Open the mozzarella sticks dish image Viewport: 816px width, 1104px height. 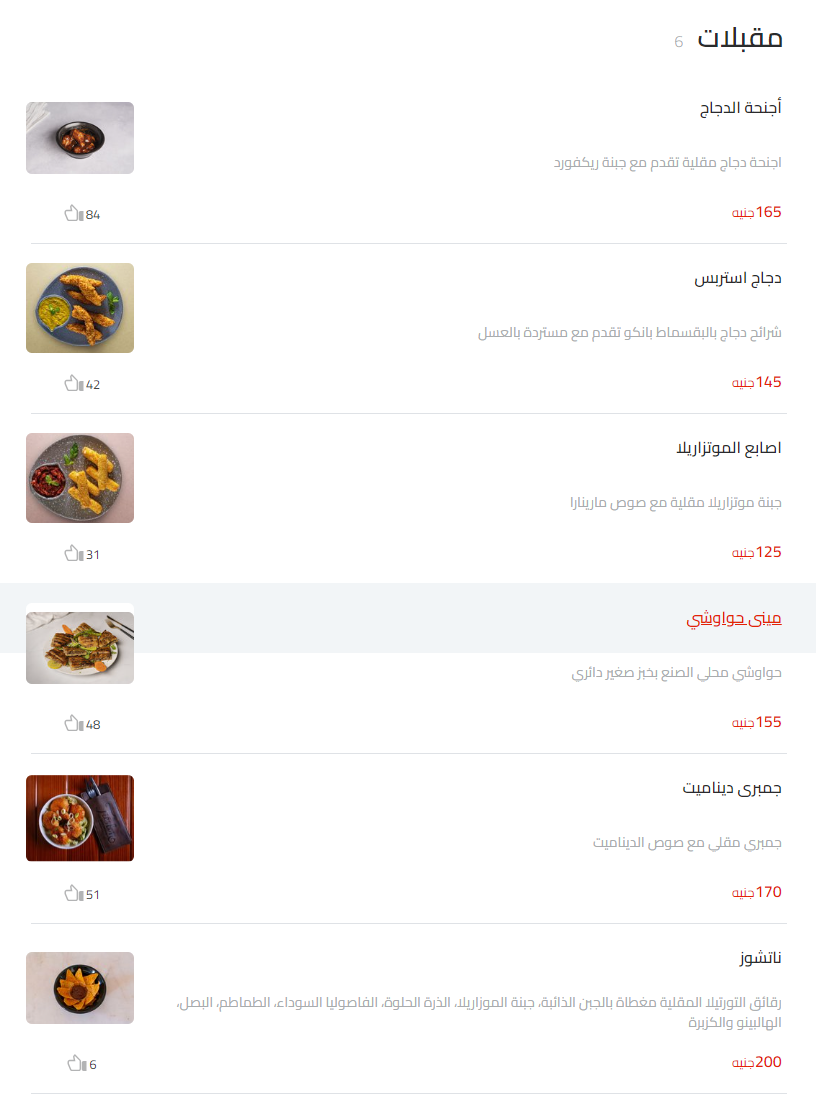(x=80, y=478)
